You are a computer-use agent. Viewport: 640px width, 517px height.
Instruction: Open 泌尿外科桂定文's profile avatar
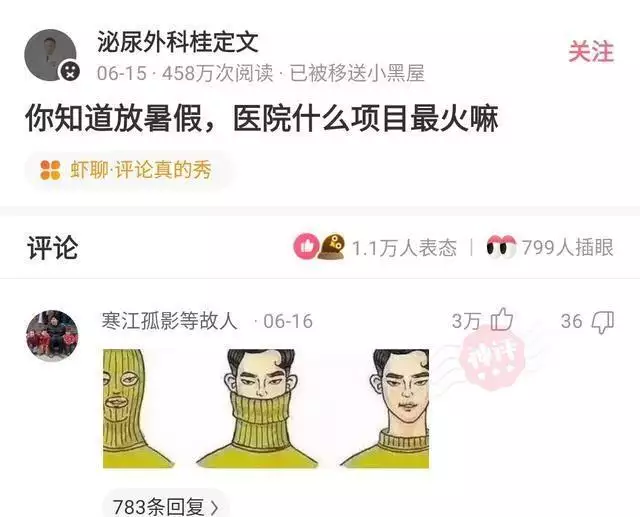tap(51, 56)
